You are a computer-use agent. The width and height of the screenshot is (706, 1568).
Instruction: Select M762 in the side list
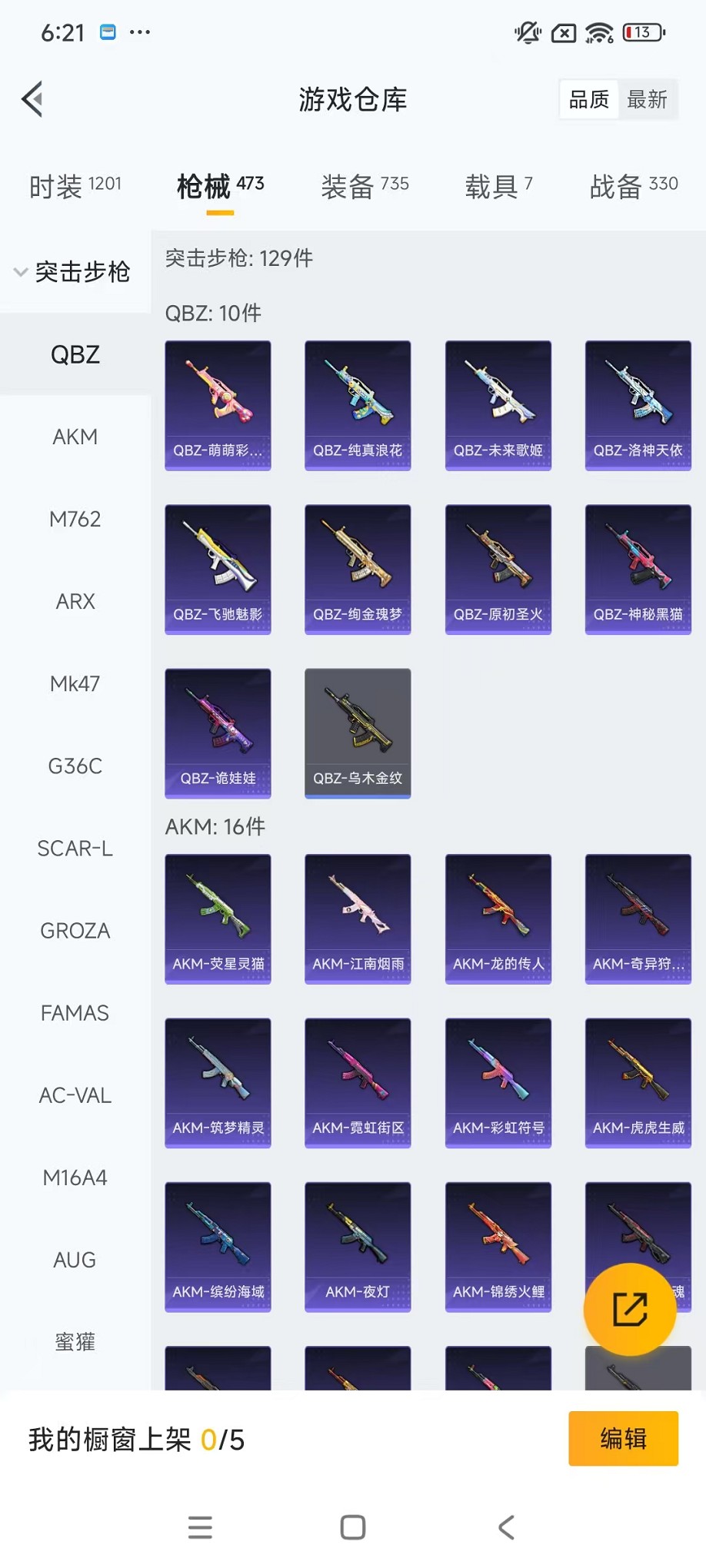(75, 519)
